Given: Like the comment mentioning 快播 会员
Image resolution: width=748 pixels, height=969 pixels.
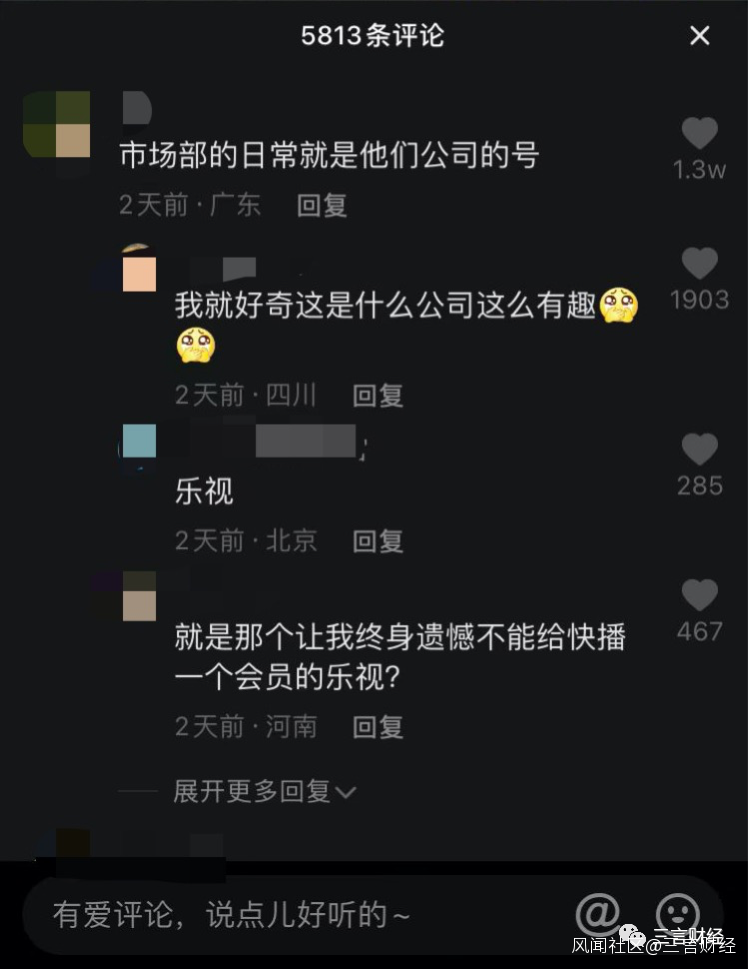Looking at the screenshot, I should click(x=699, y=595).
